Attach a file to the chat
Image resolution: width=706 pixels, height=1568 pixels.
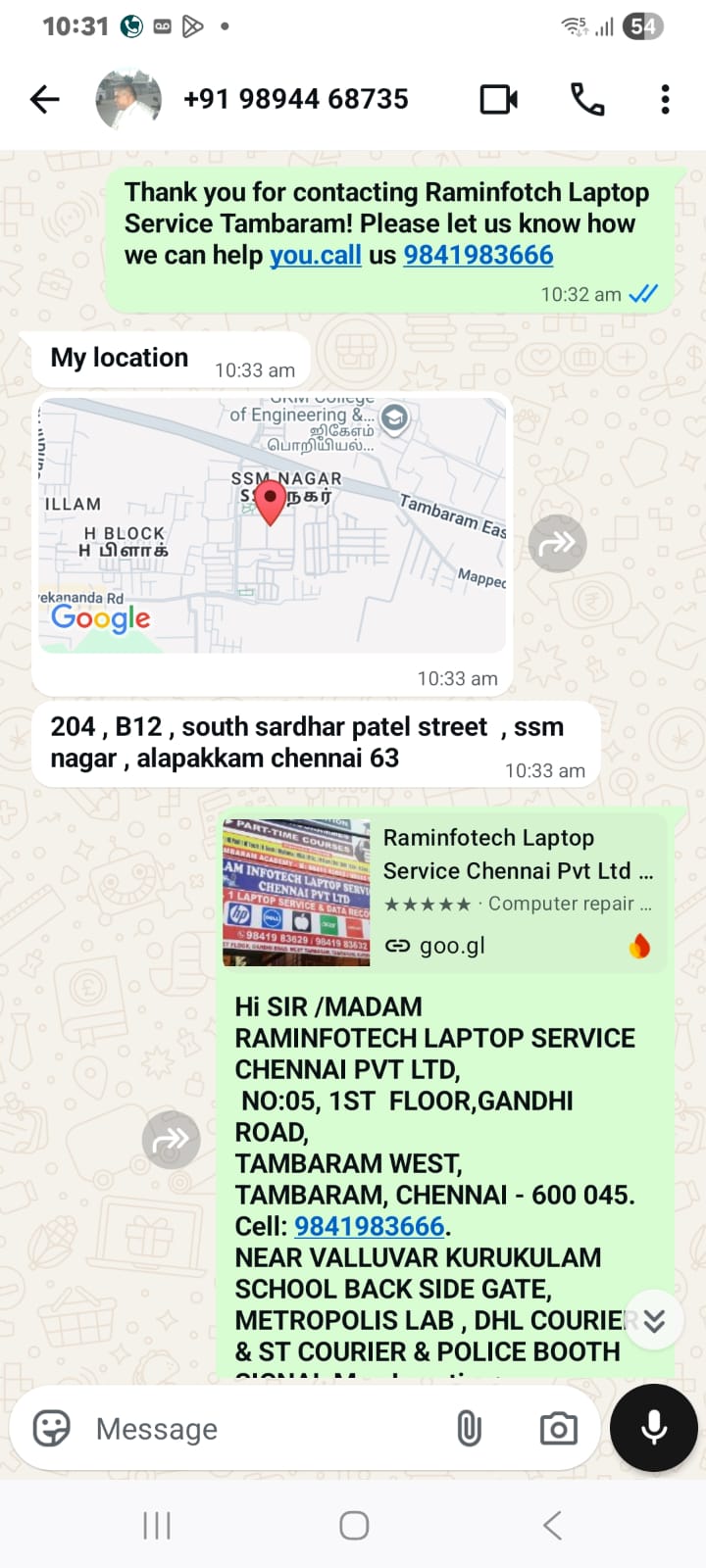470,1429
